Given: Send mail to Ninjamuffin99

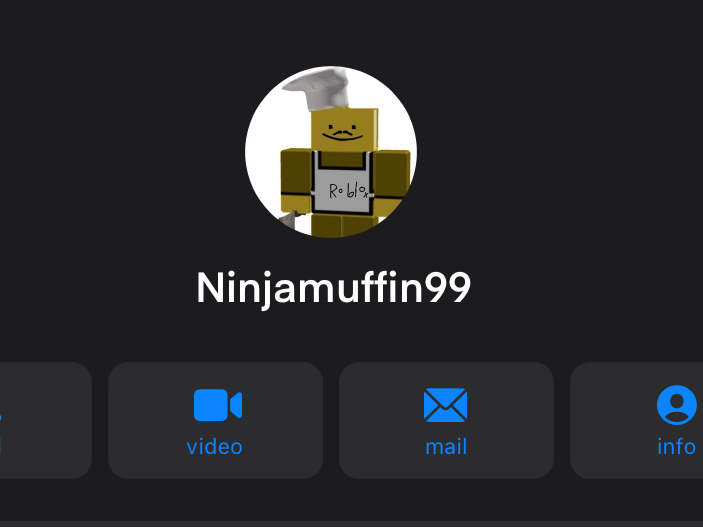Looking at the screenshot, I should 446,420.
